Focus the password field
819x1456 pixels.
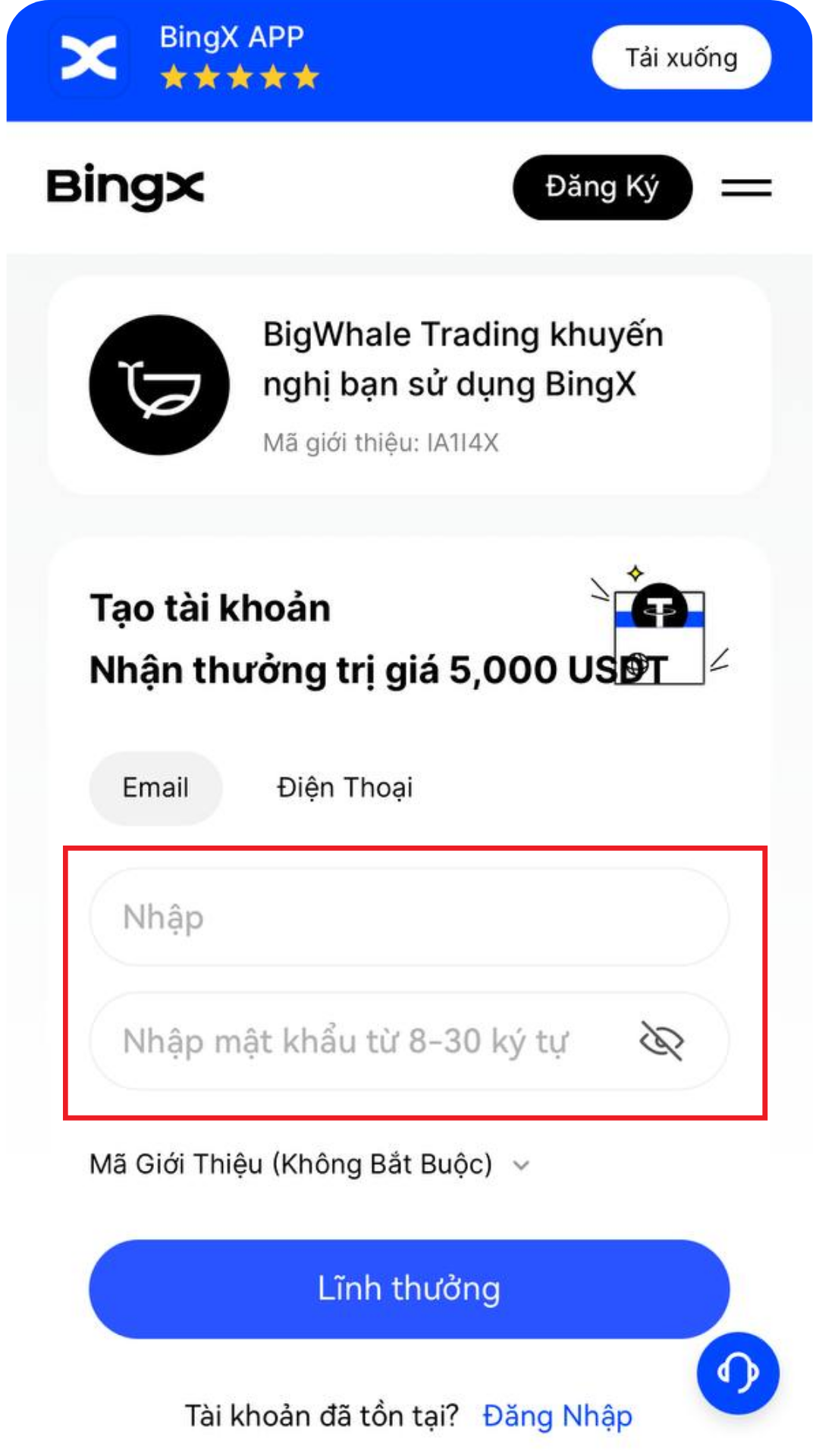(364, 1041)
